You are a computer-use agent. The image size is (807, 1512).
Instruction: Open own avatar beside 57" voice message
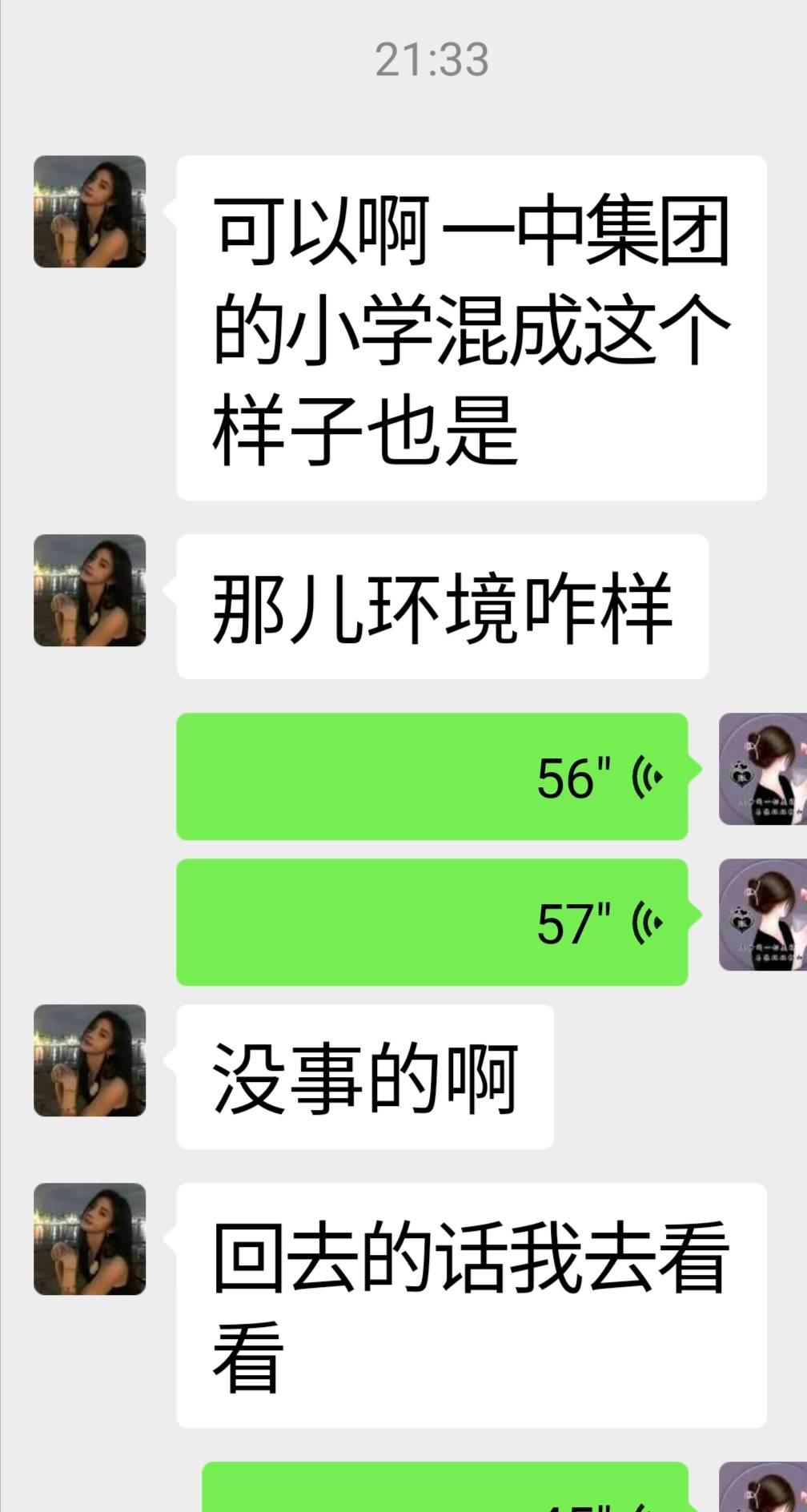tap(762, 915)
